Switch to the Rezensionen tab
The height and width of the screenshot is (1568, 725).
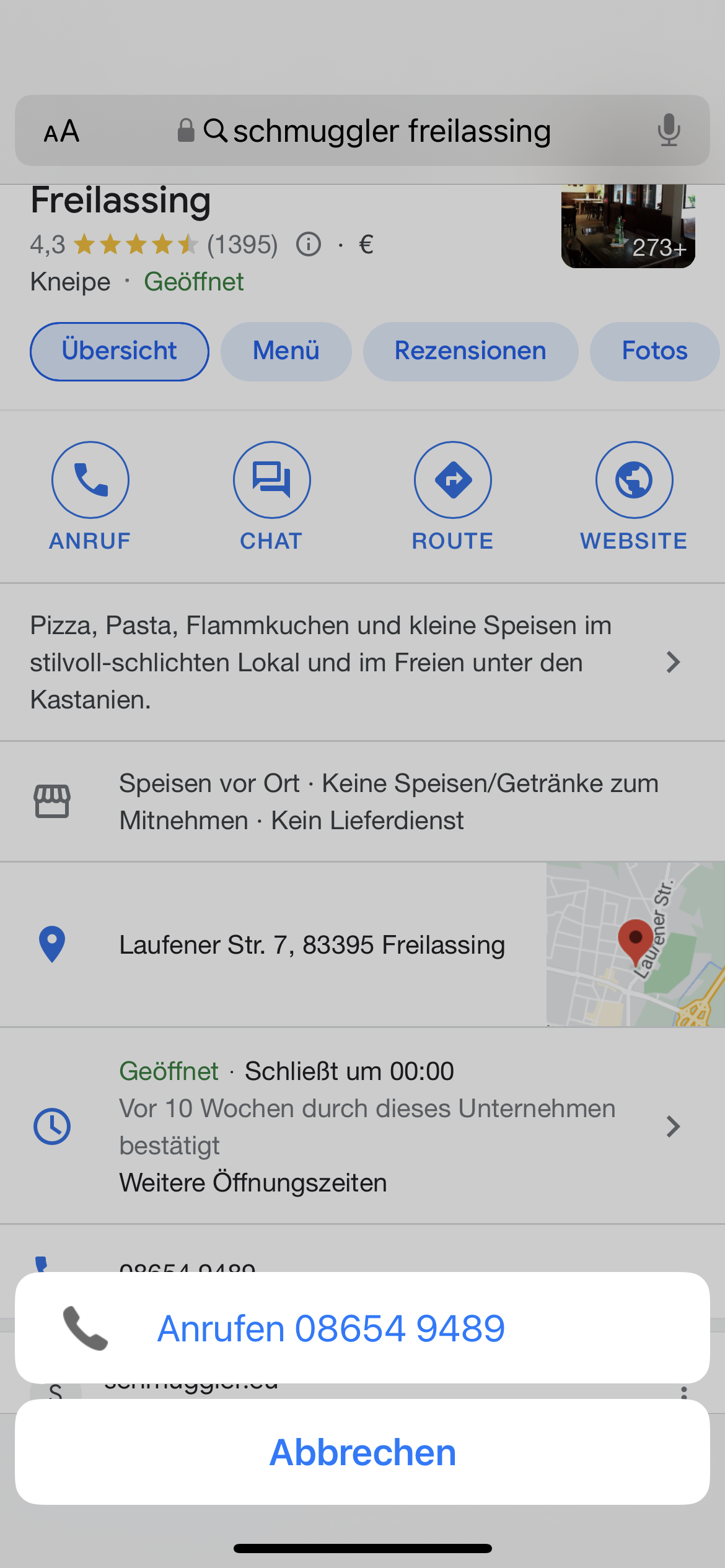(470, 351)
